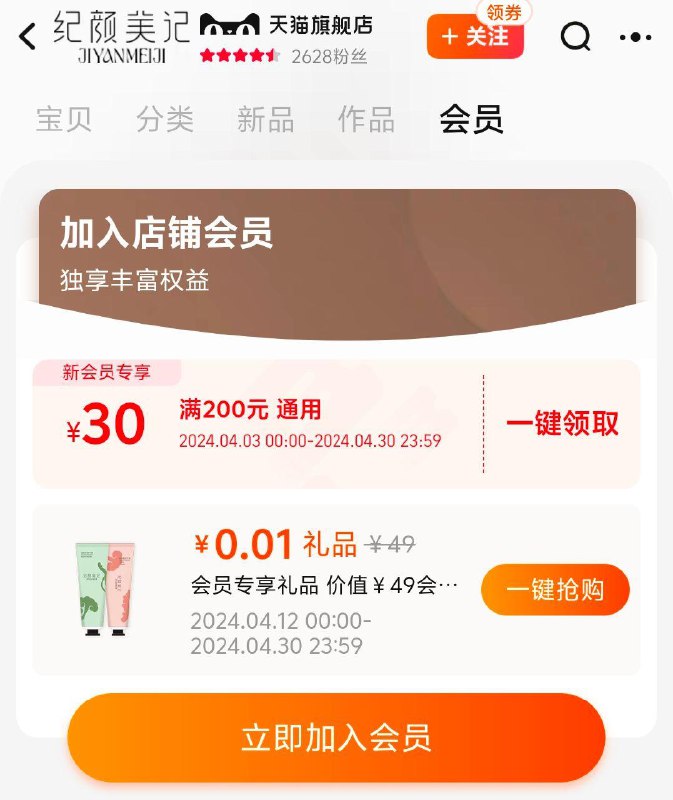Claim the ¥30 coupon via 一键领取

tap(562, 423)
